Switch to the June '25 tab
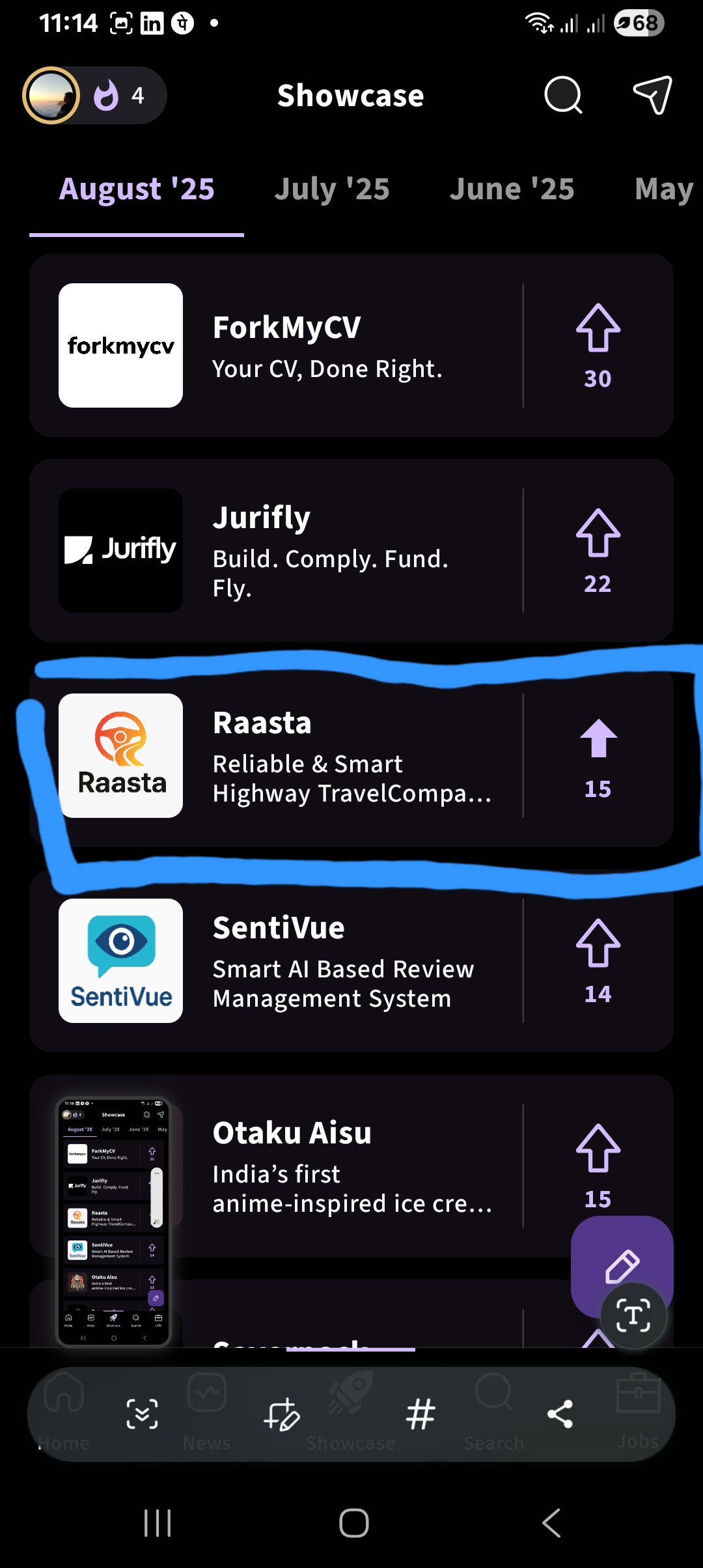This screenshot has height=1568, width=703. (512, 189)
